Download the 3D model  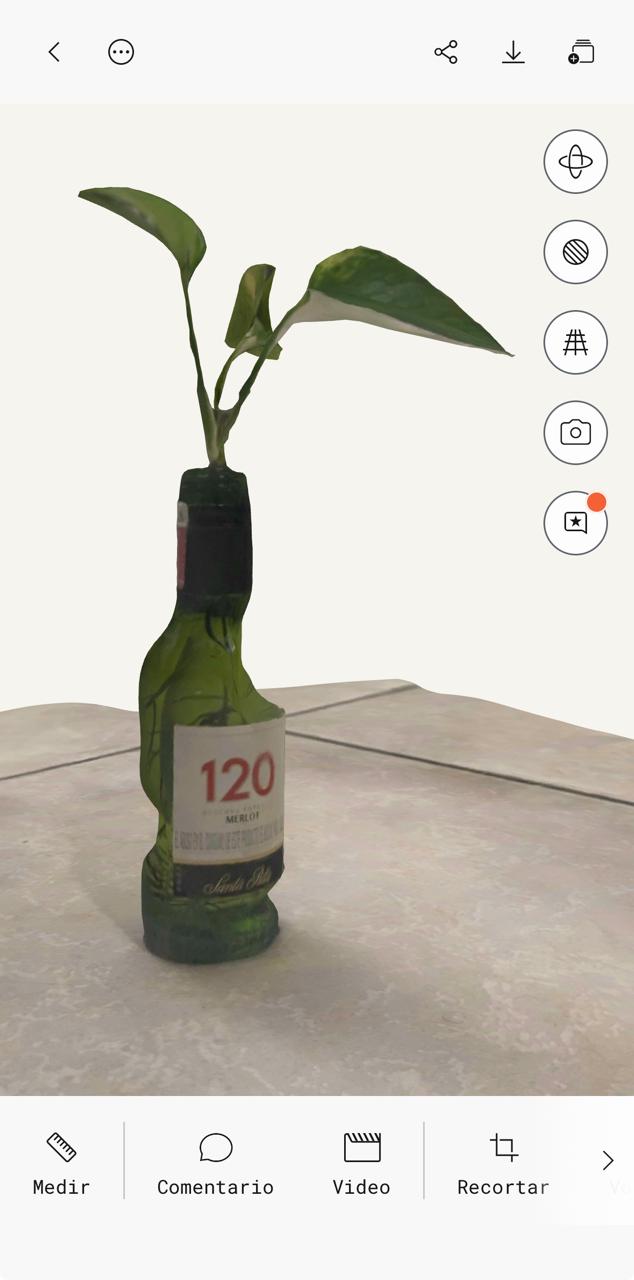tap(513, 52)
